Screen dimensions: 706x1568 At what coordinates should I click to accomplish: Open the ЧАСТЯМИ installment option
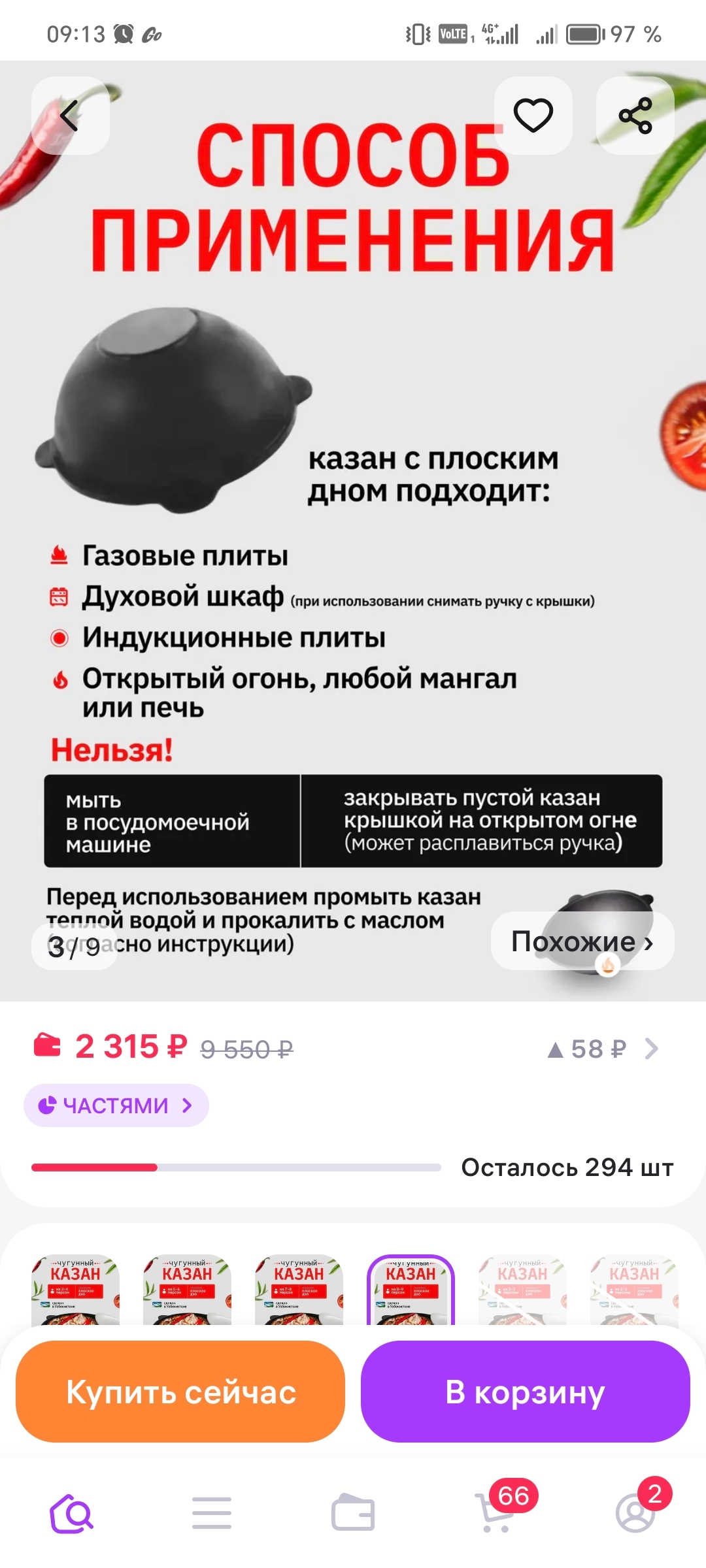[116, 1105]
